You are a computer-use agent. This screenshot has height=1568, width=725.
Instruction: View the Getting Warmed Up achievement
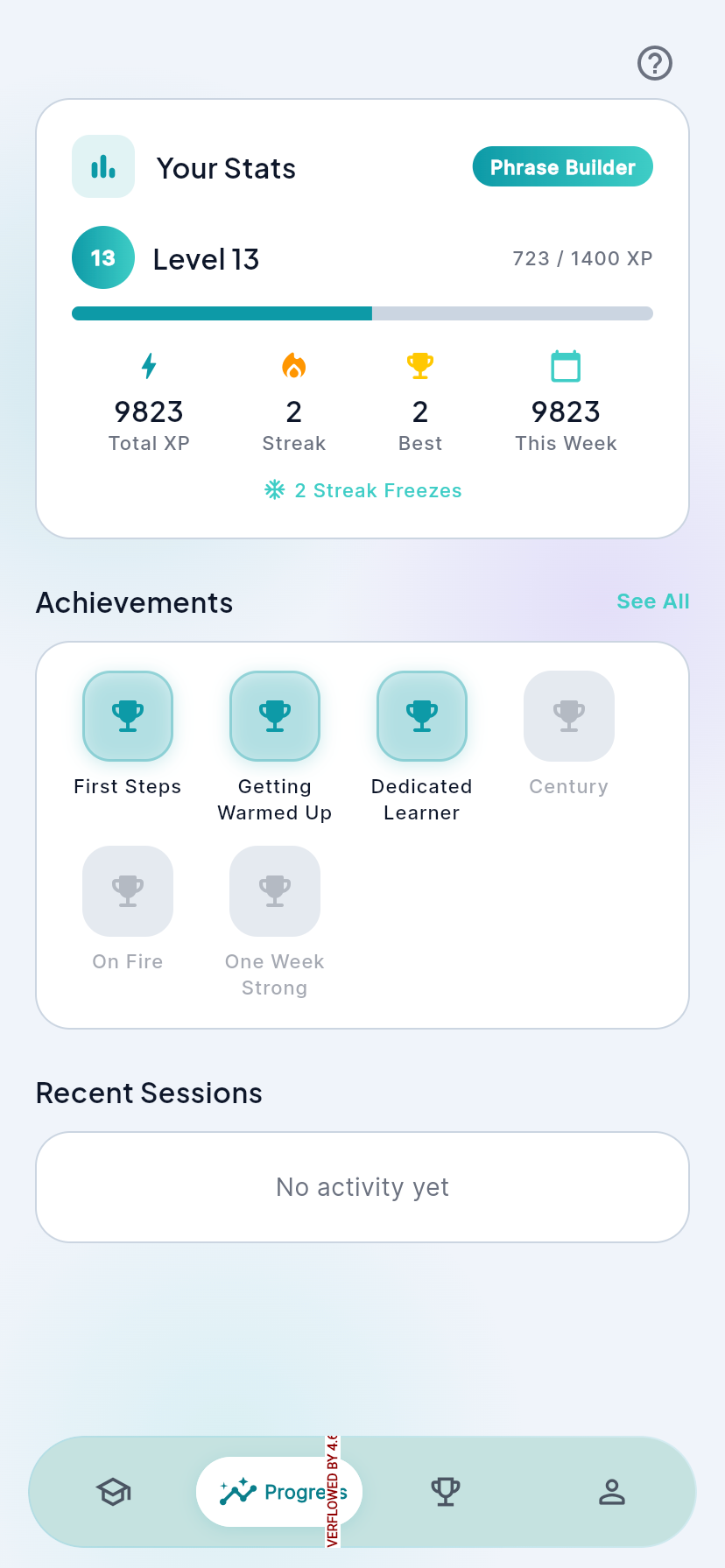pos(275,716)
